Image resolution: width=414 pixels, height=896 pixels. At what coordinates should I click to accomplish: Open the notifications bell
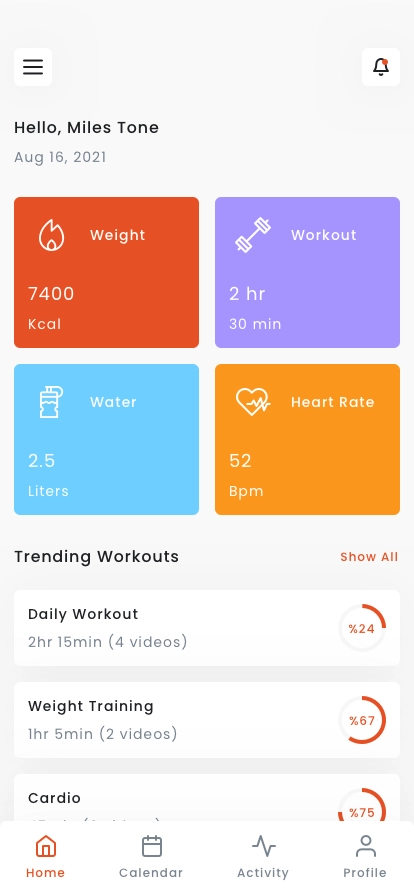pos(381,67)
